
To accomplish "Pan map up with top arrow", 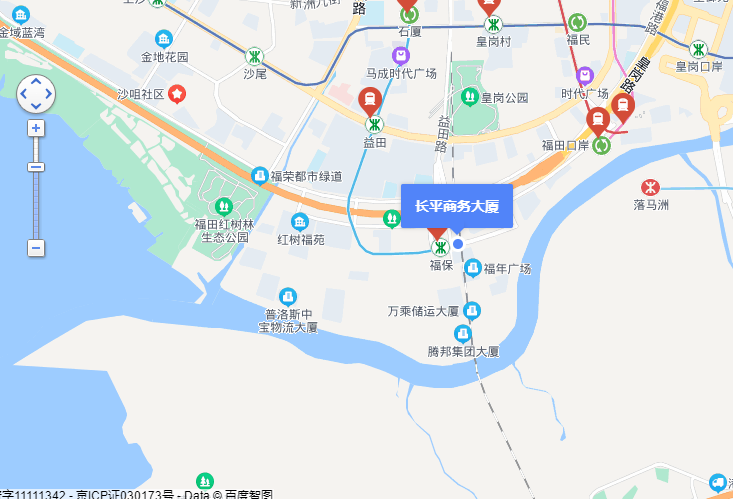I will pos(36,81).
